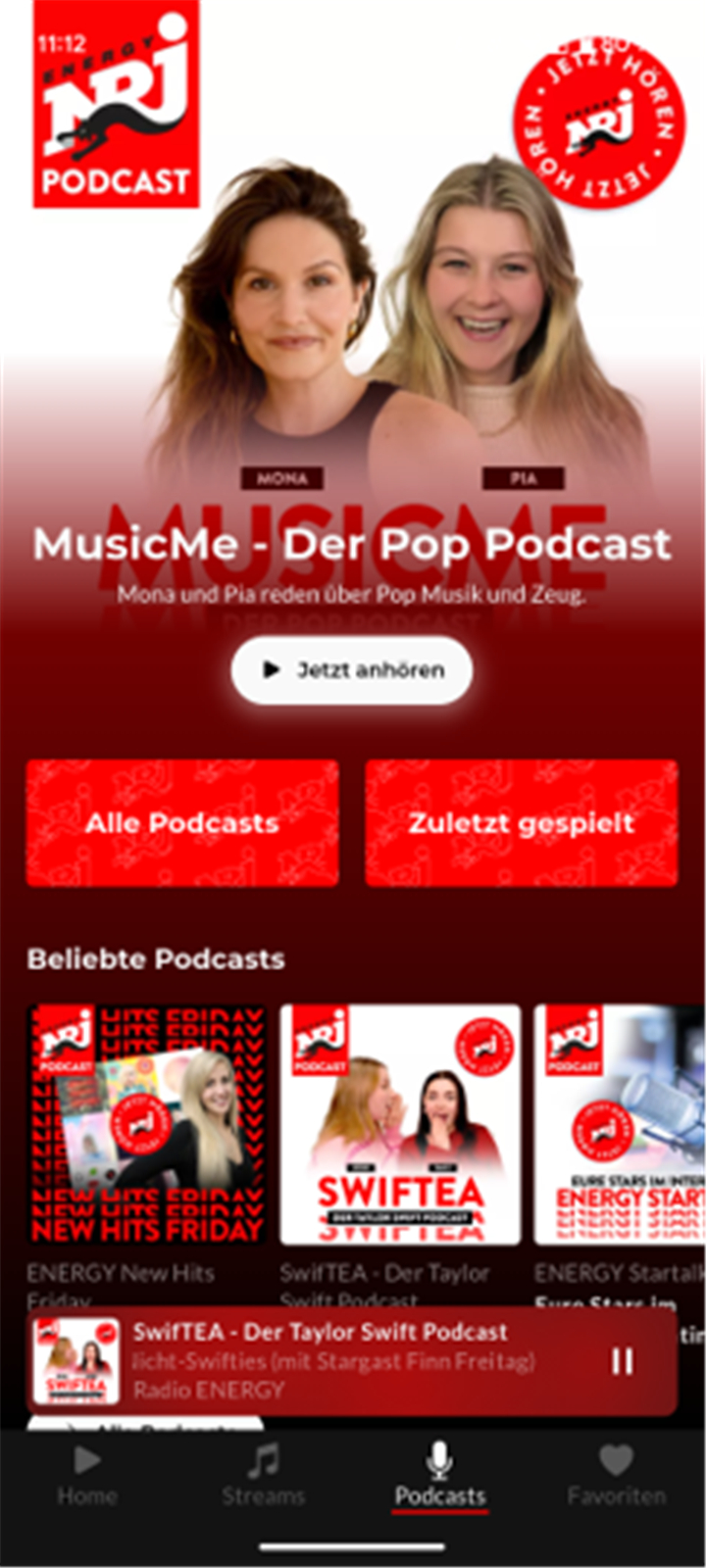Switch to the Streams tab
This screenshot has width=706, height=1568.
pyautogui.click(x=263, y=1477)
